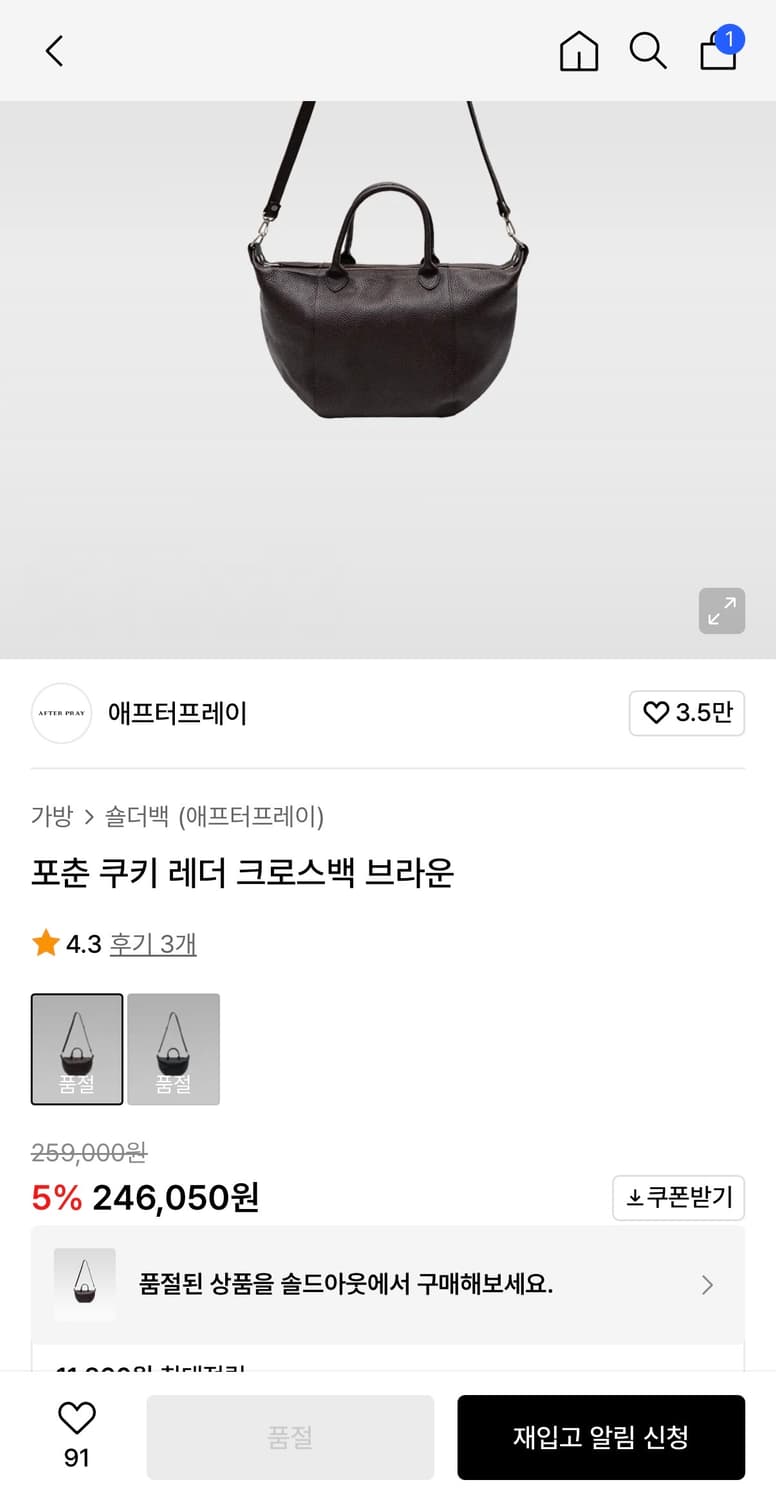
Task: Tap the search magnifier icon
Action: (x=648, y=50)
